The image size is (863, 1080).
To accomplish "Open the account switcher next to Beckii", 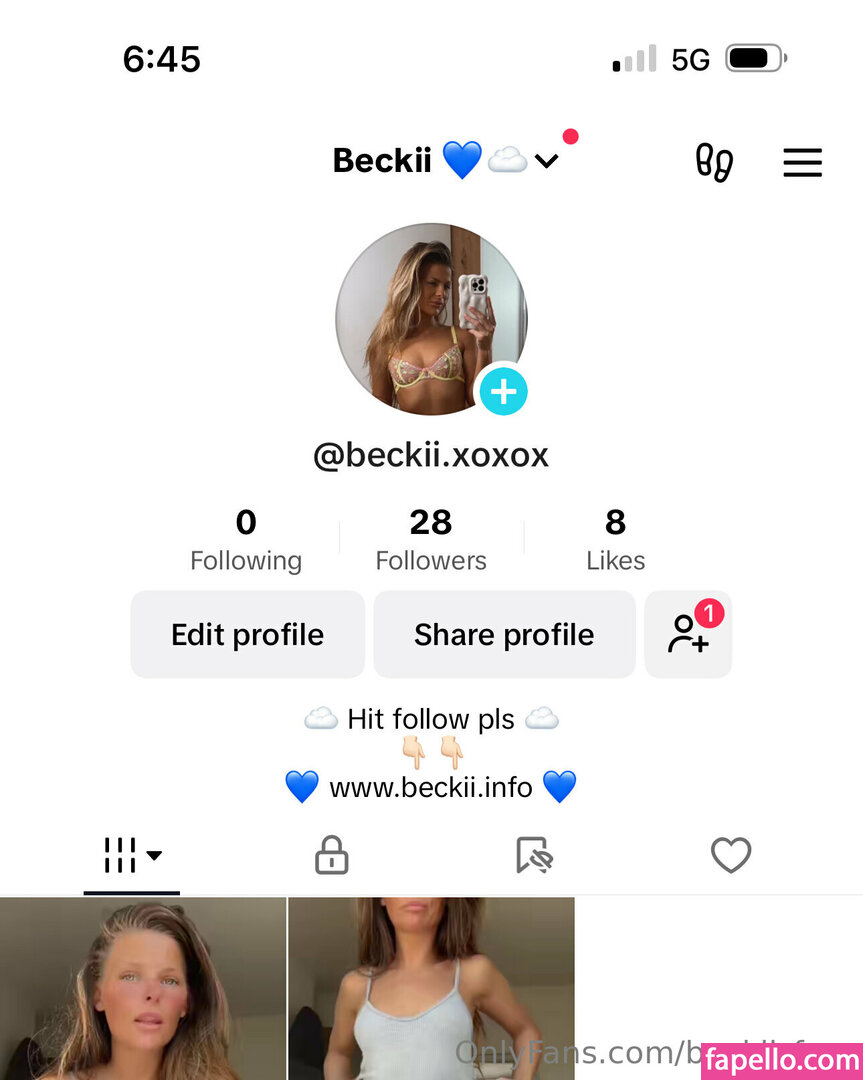I will tap(546, 161).
